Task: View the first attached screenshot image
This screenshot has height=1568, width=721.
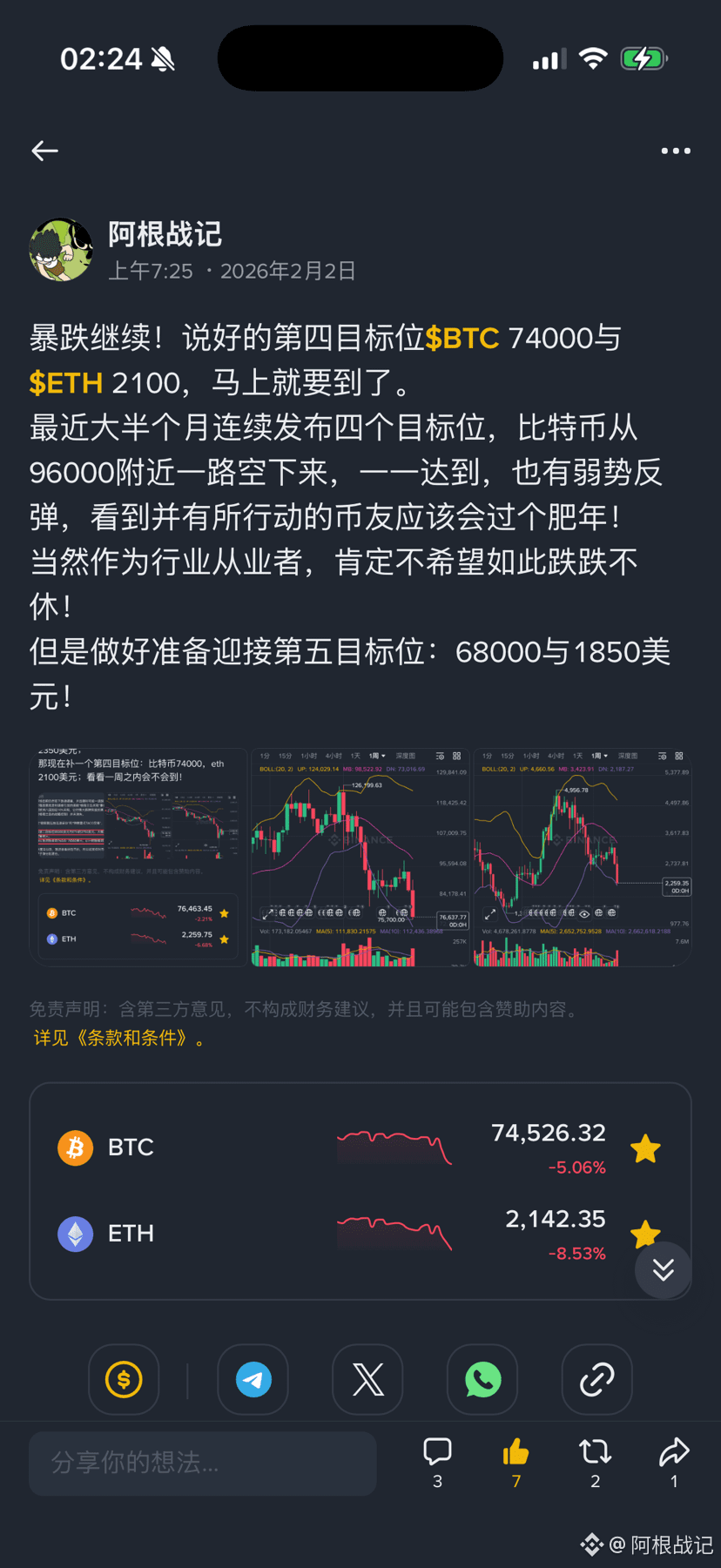Action: (138, 856)
